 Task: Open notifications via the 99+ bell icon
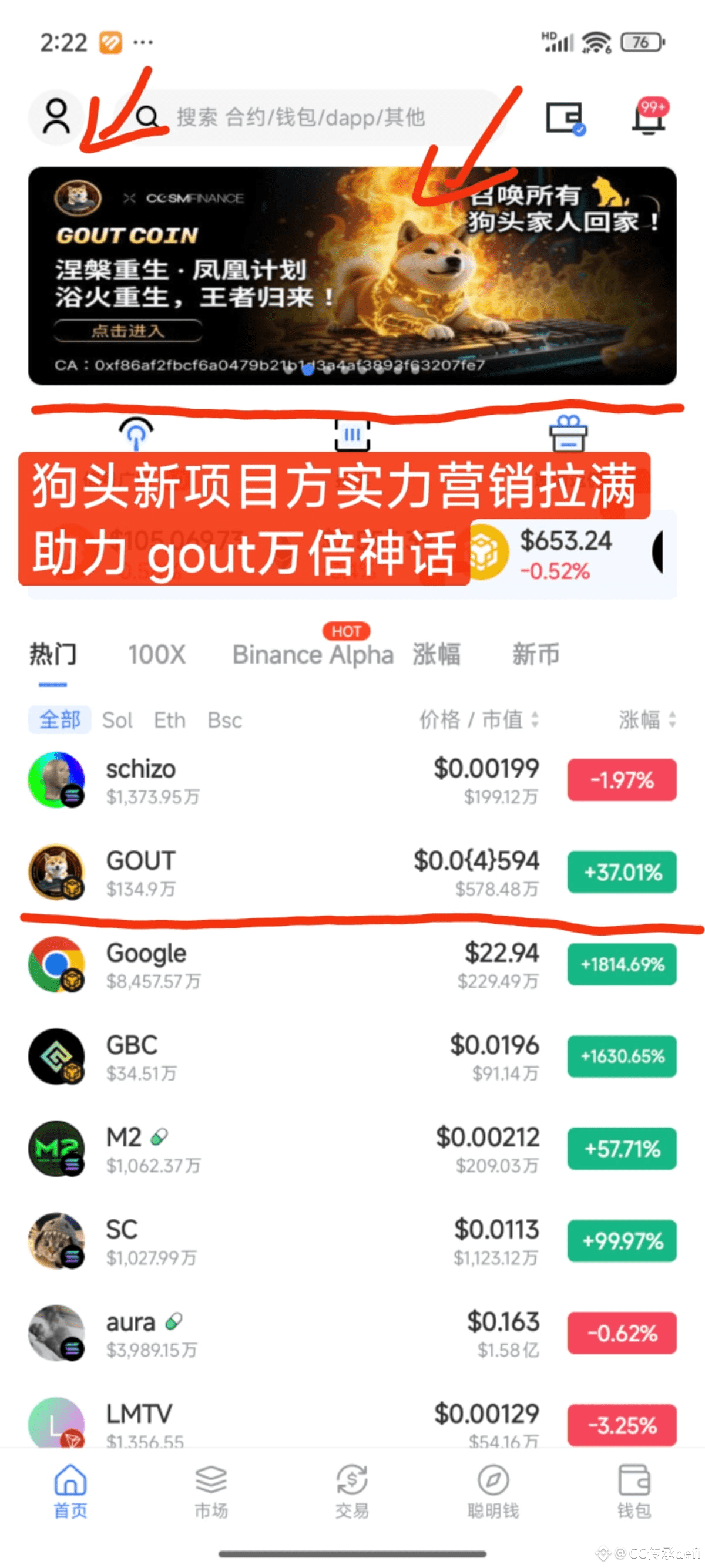[649, 118]
